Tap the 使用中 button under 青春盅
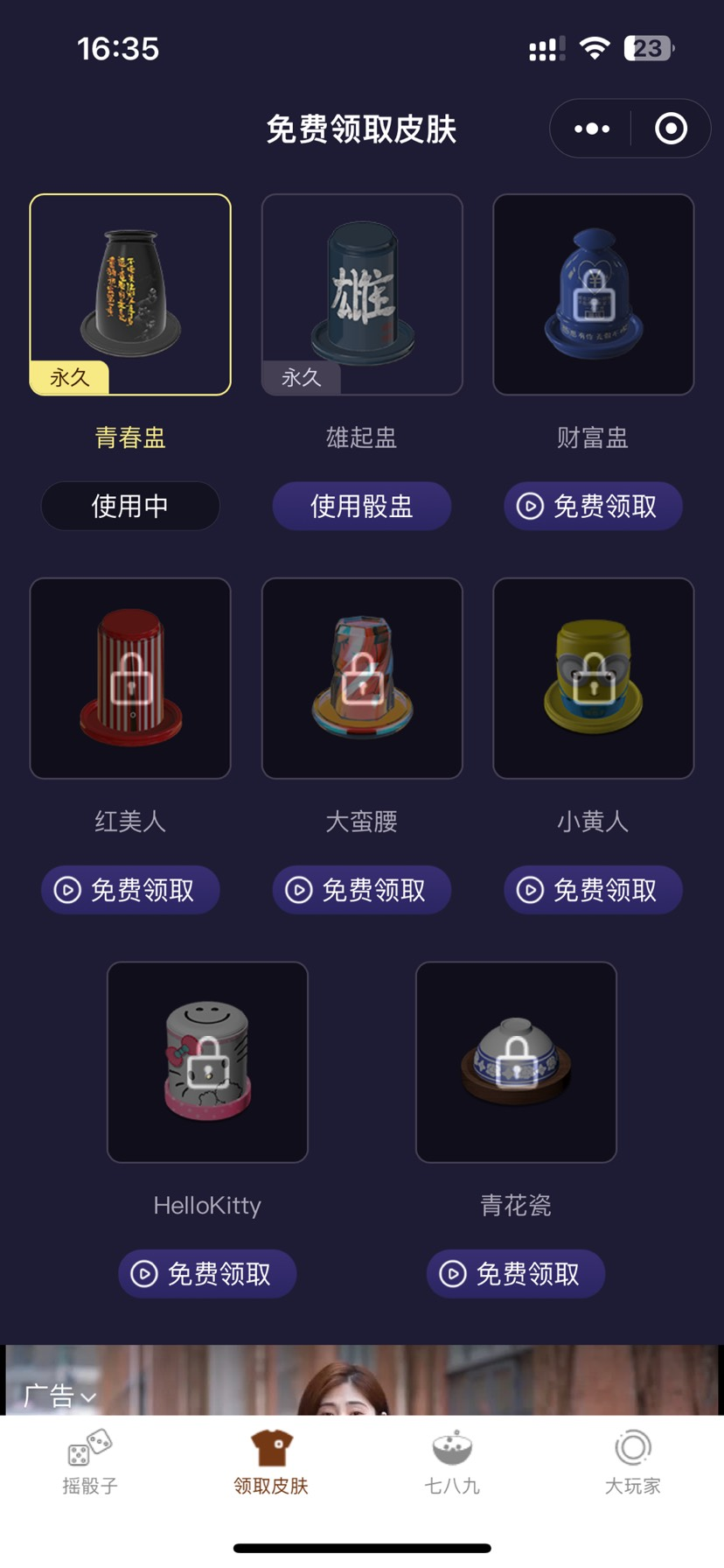This screenshot has width=724, height=1568. pyautogui.click(x=130, y=506)
